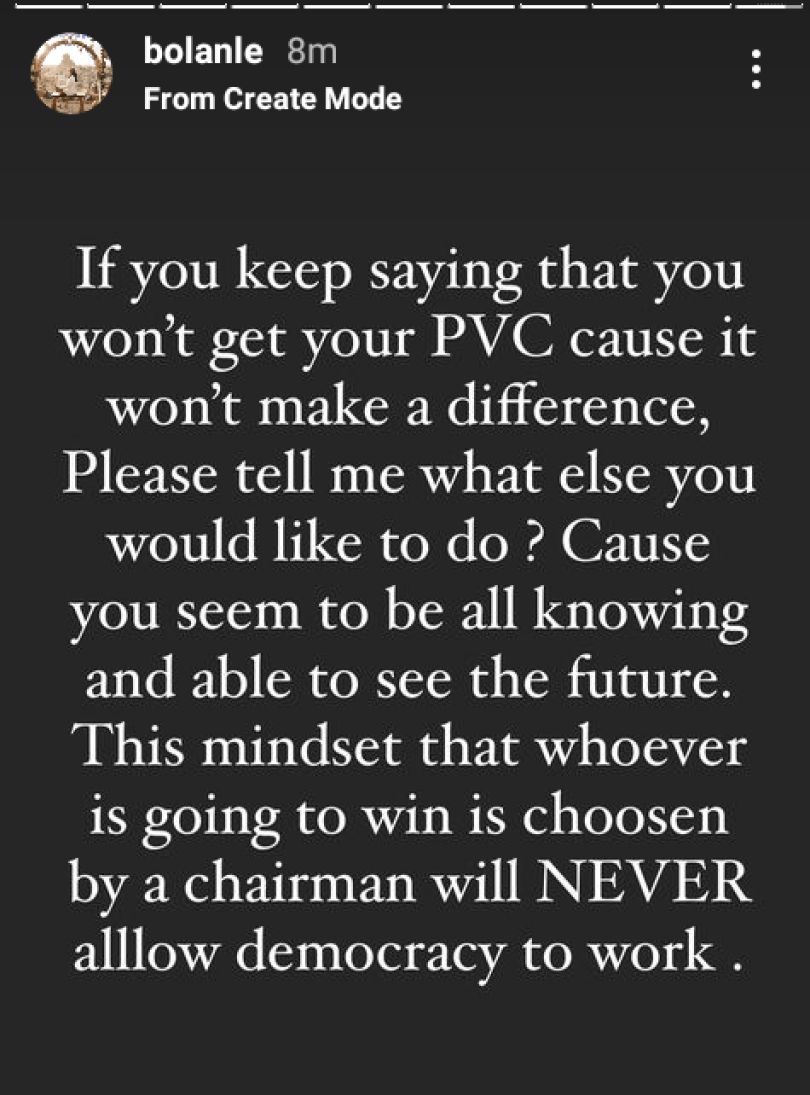The width and height of the screenshot is (810, 1095).
Task: Tap the bolanle username
Action: [203, 52]
